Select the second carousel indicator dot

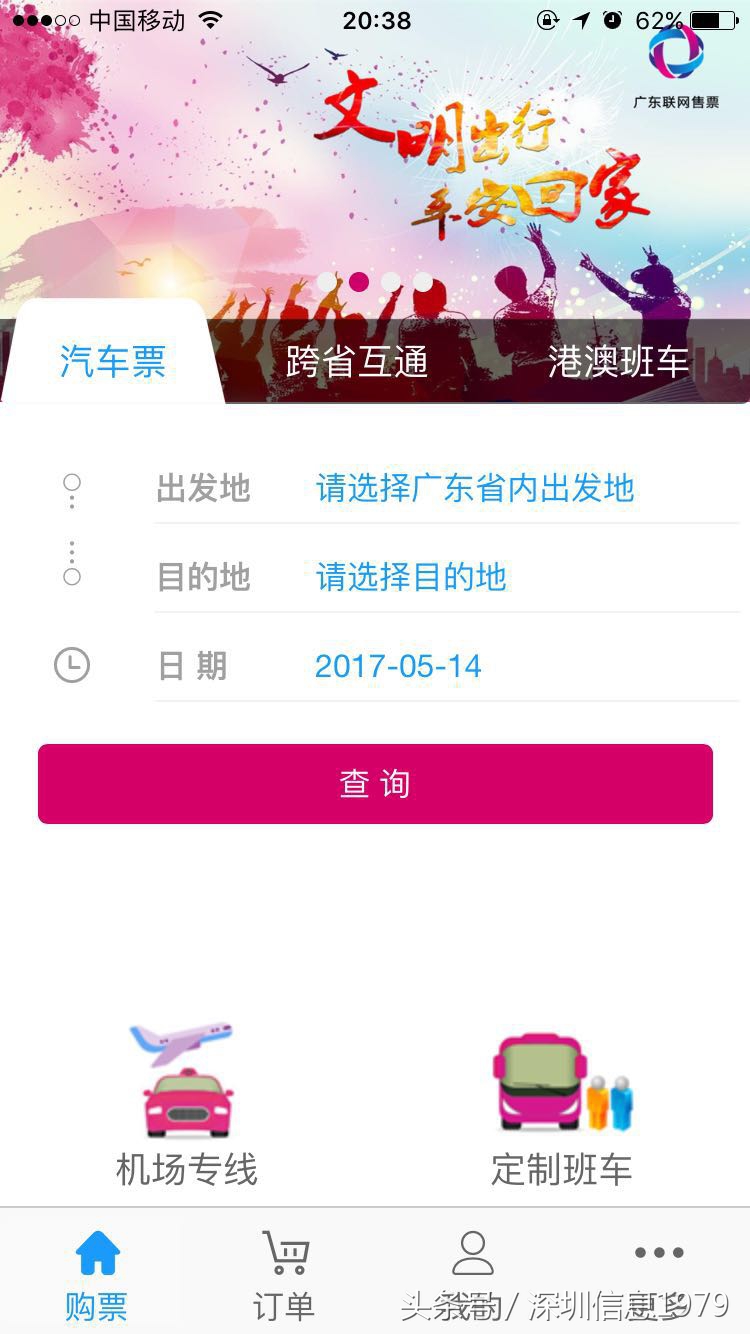coord(359,283)
